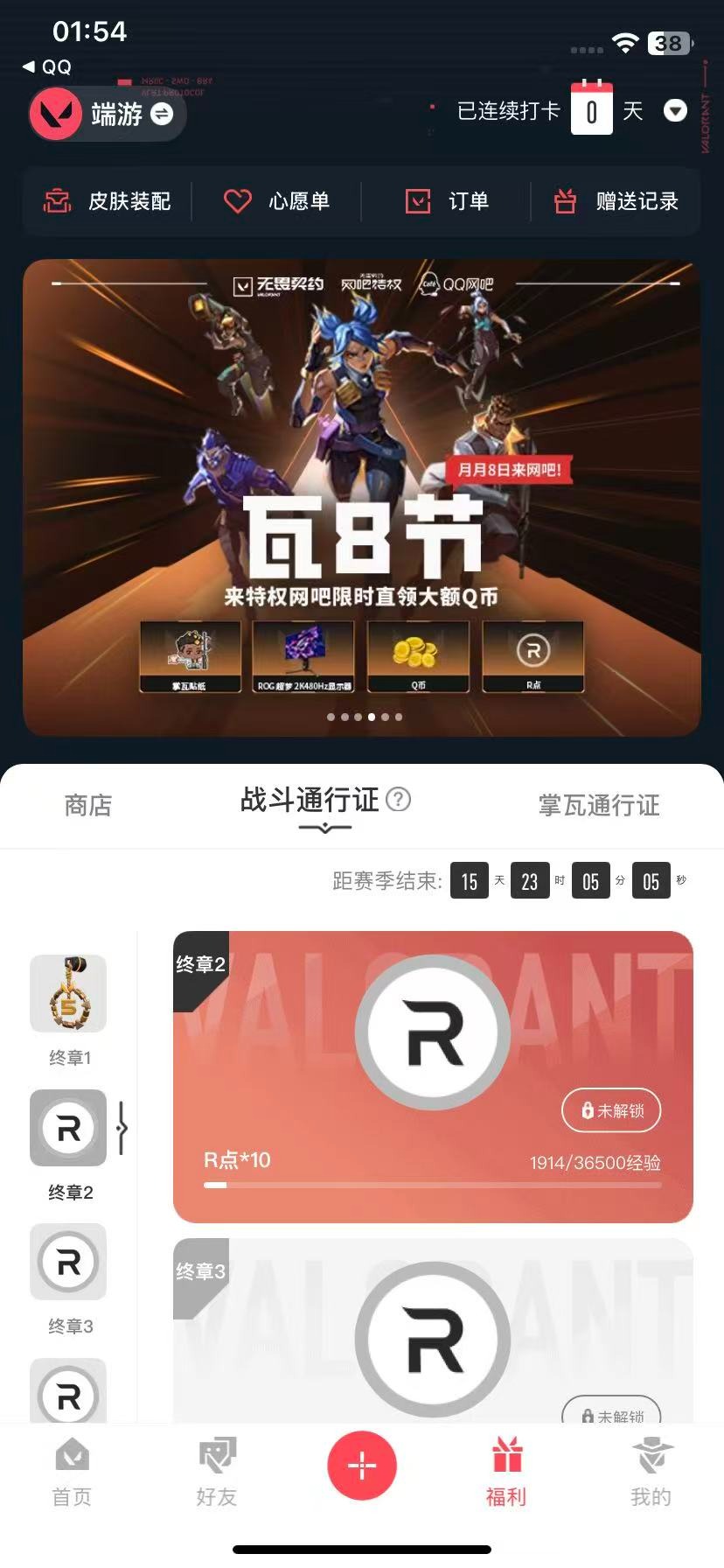This screenshot has height=1568, width=724.
Task: Go to 首页 home tab
Action: pos(72,1472)
